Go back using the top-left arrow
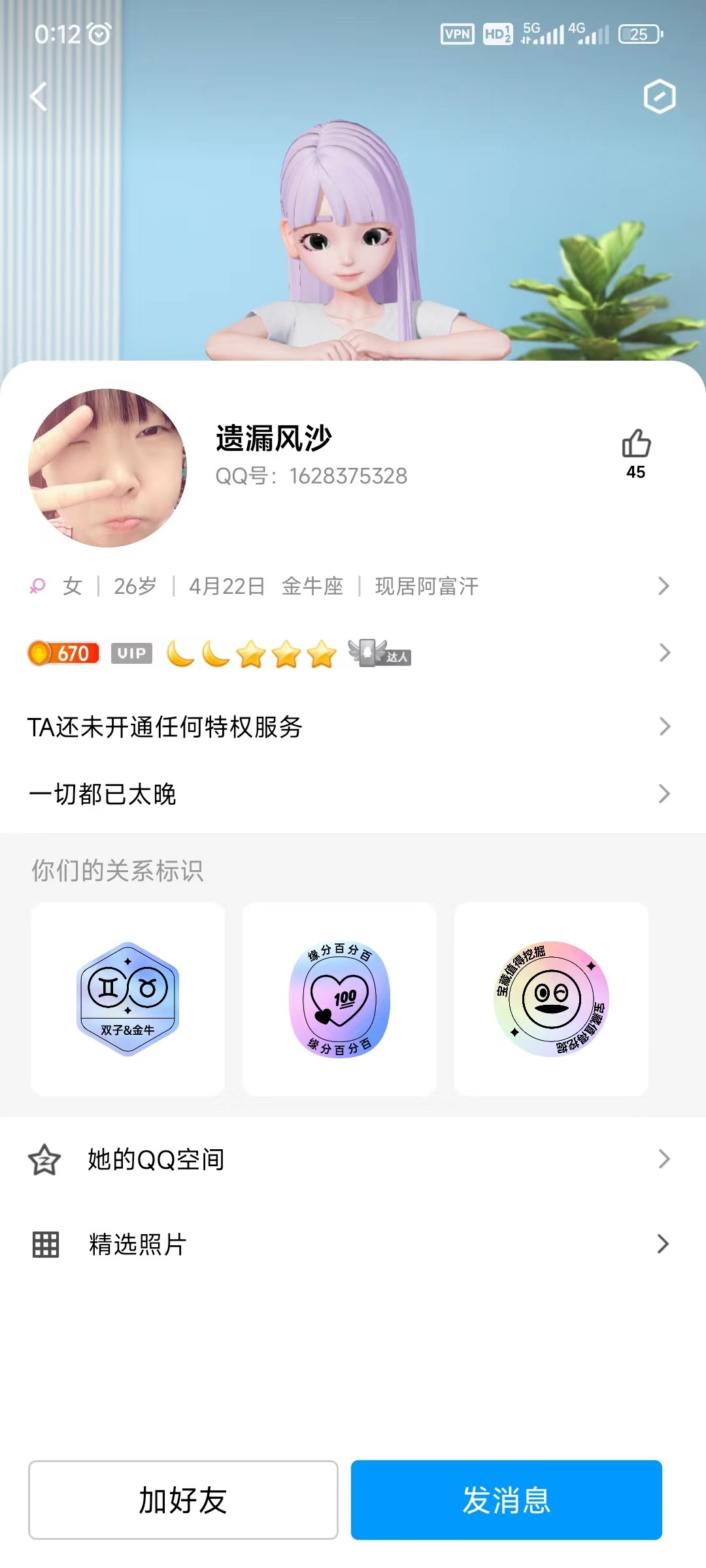Image resolution: width=706 pixels, height=1568 pixels. coord(39,97)
